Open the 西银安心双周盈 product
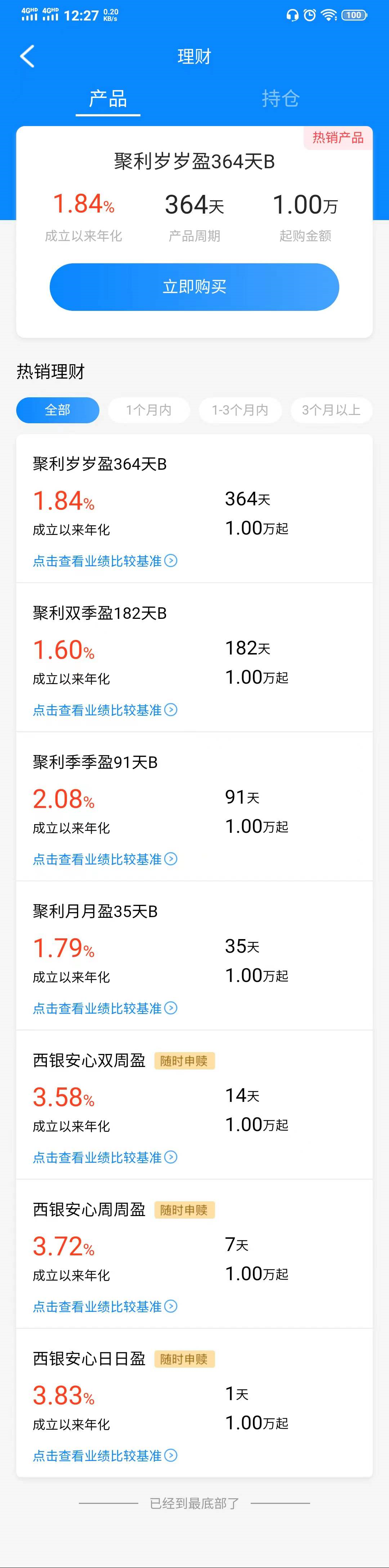Viewport: 389px width, 1568px height. tap(89, 1061)
